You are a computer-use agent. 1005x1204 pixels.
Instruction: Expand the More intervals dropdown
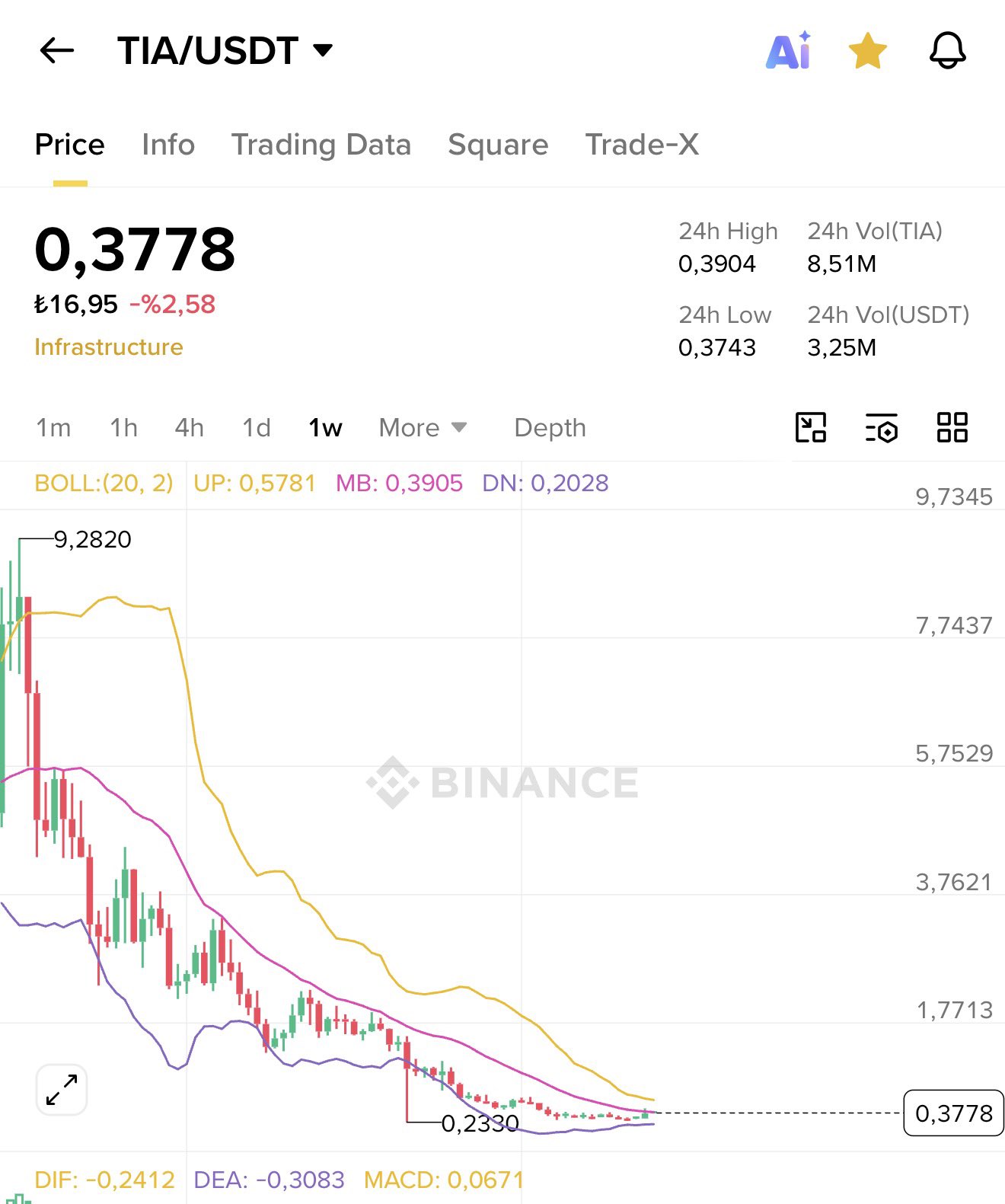pyautogui.click(x=423, y=428)
